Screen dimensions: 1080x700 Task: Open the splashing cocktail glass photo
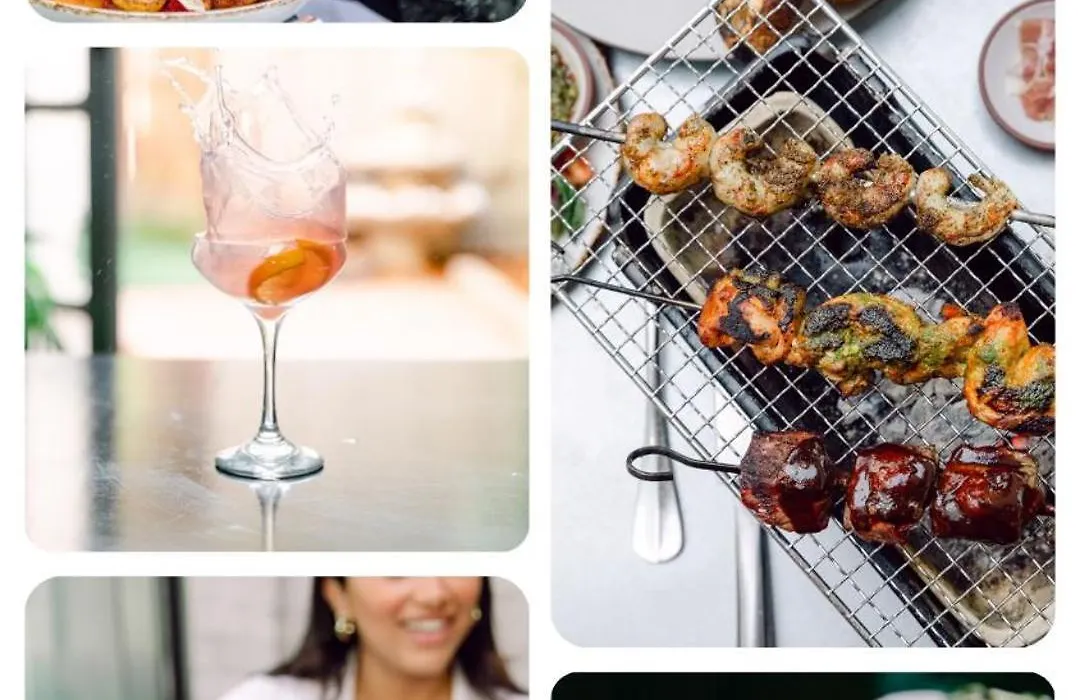(x=277, y=298)
